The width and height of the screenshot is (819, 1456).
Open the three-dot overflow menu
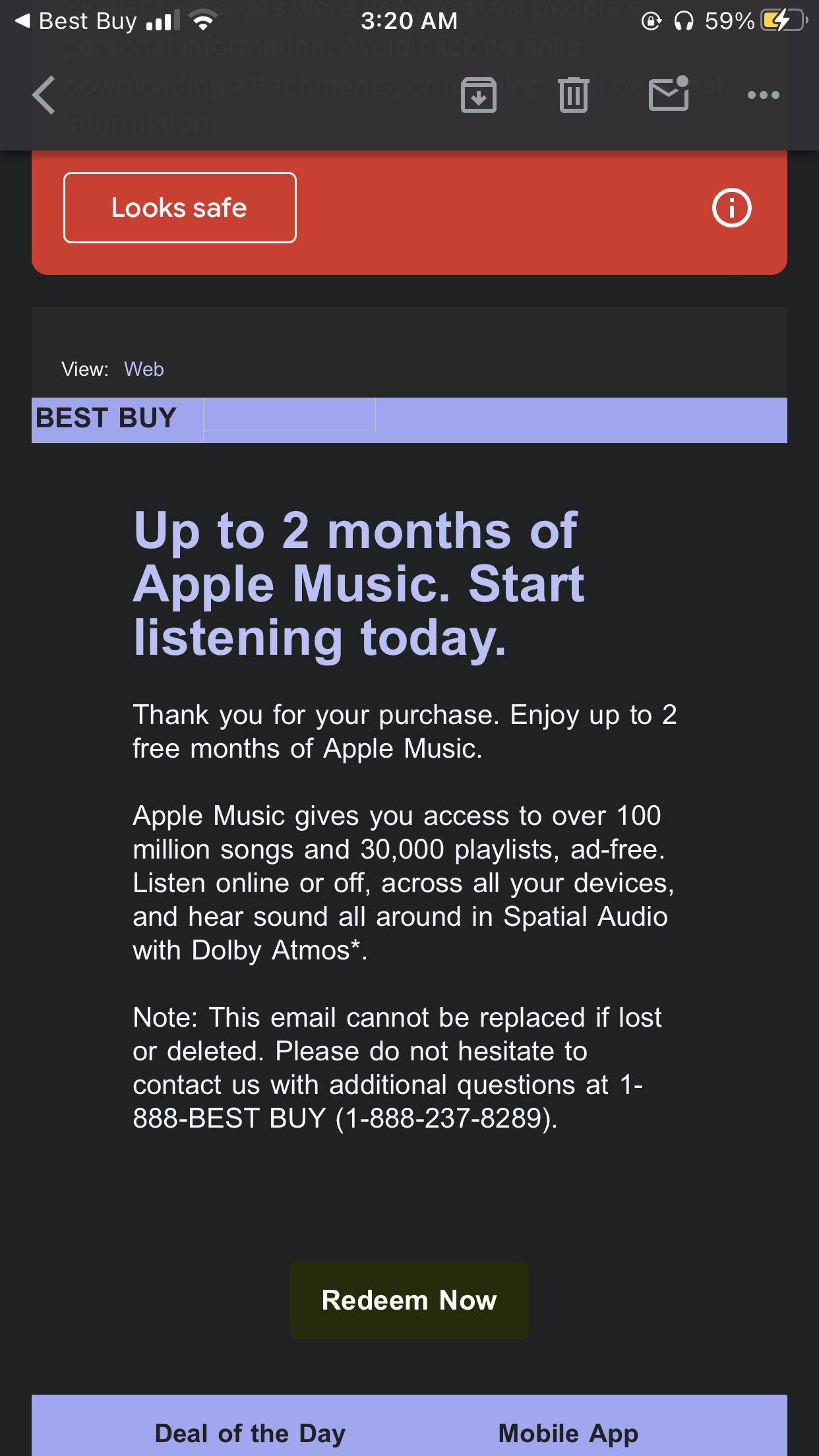pos(762,95)
